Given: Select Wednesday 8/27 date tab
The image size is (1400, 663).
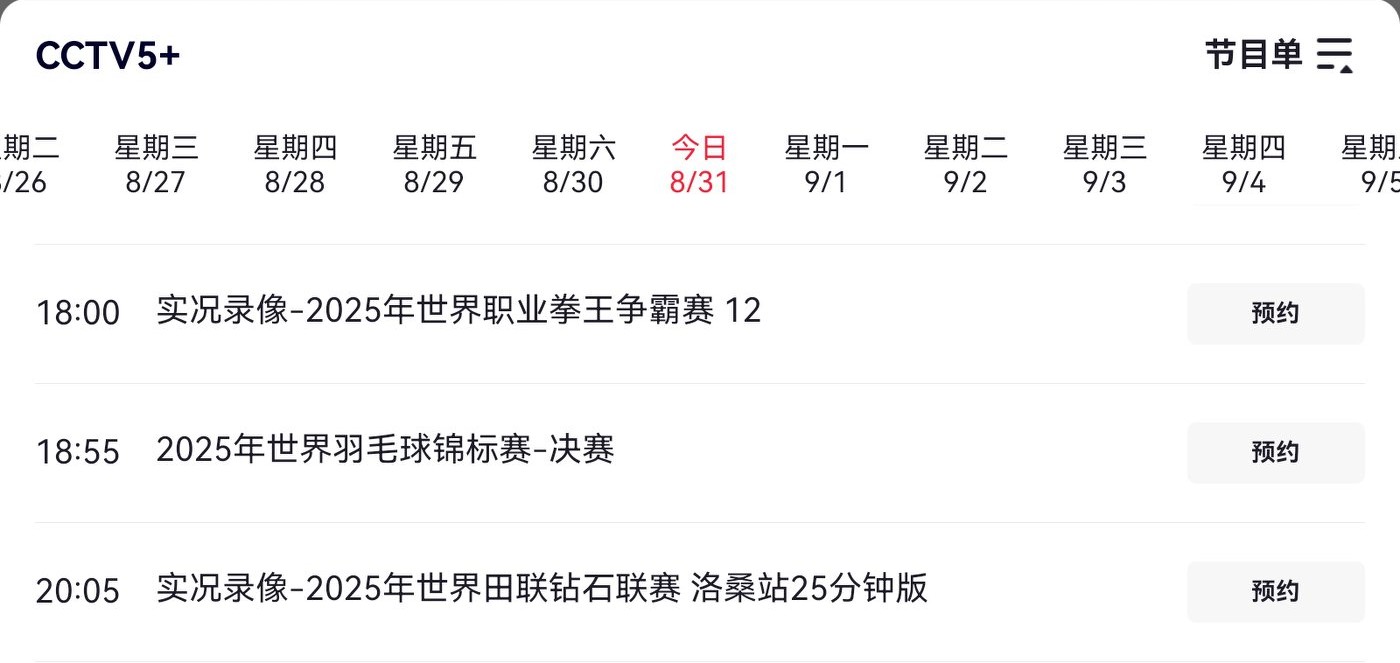Looking at the screenshot, I should click(x=156, y=165).
